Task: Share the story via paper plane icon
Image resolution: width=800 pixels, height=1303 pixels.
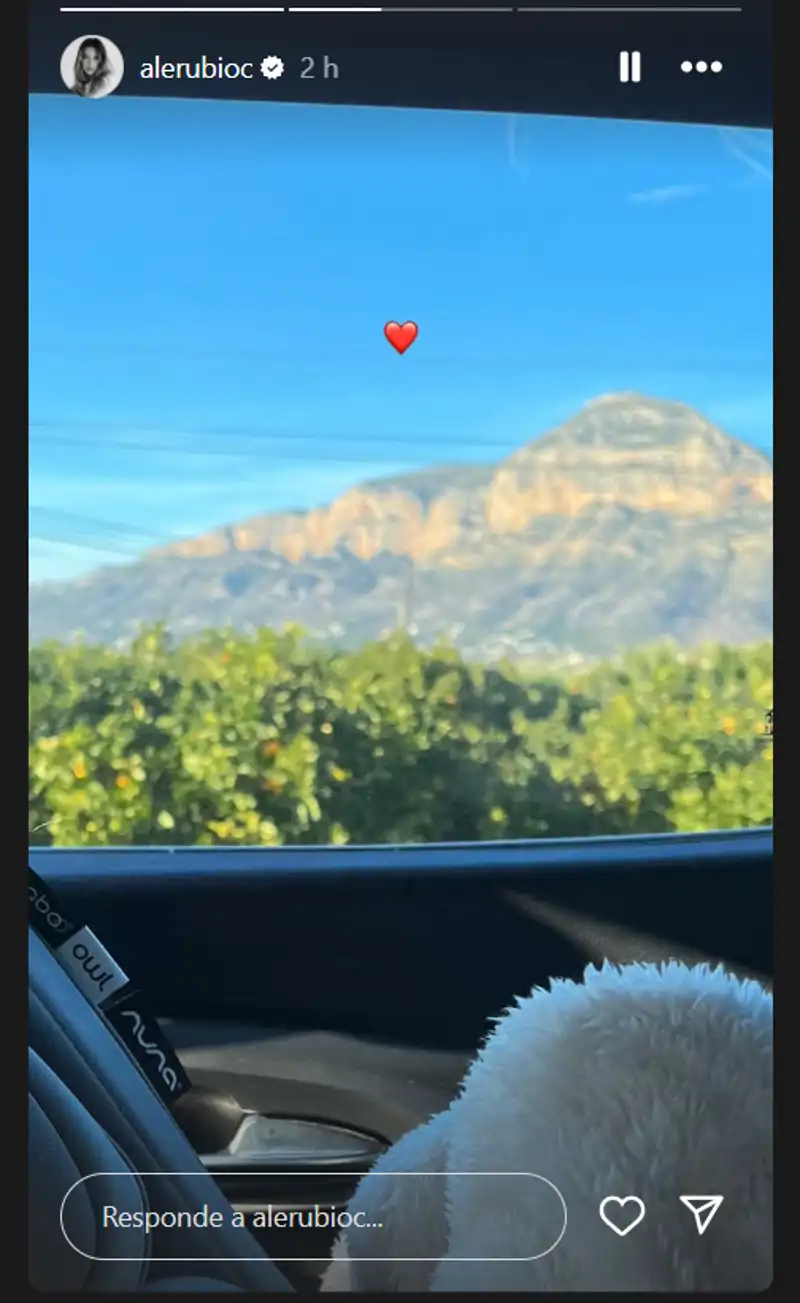Action: tap(701, 1214)
